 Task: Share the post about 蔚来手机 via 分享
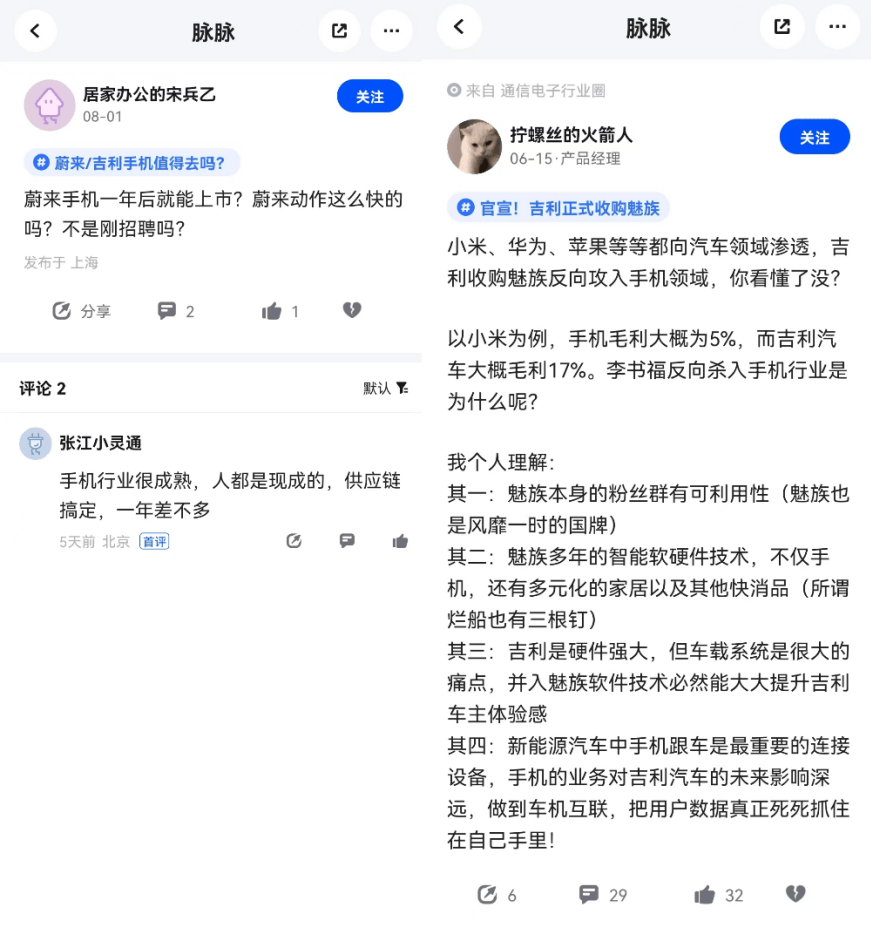click(81, 311)
